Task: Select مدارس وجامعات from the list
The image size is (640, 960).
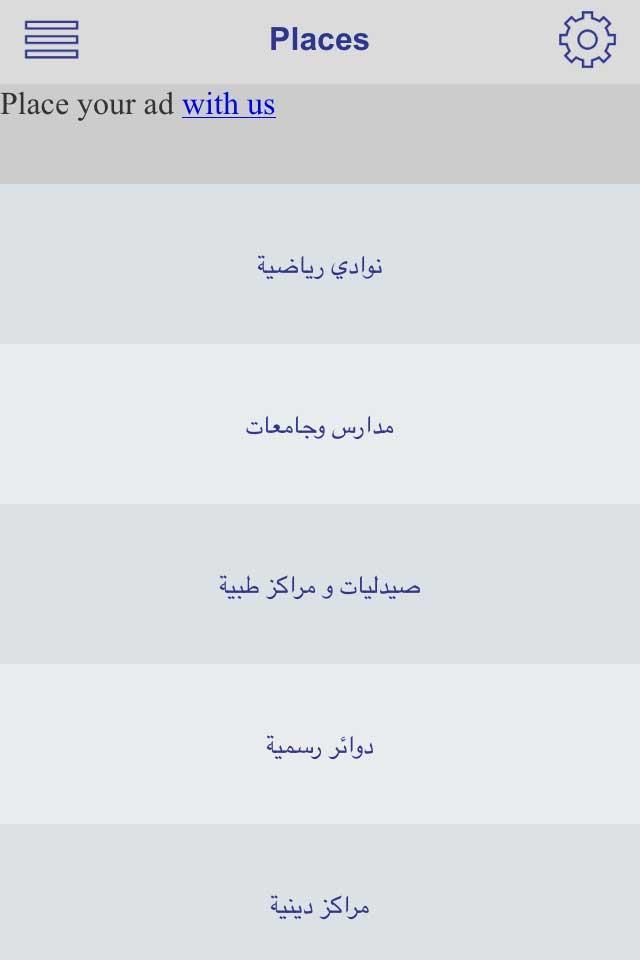Action: click(320, 425)
